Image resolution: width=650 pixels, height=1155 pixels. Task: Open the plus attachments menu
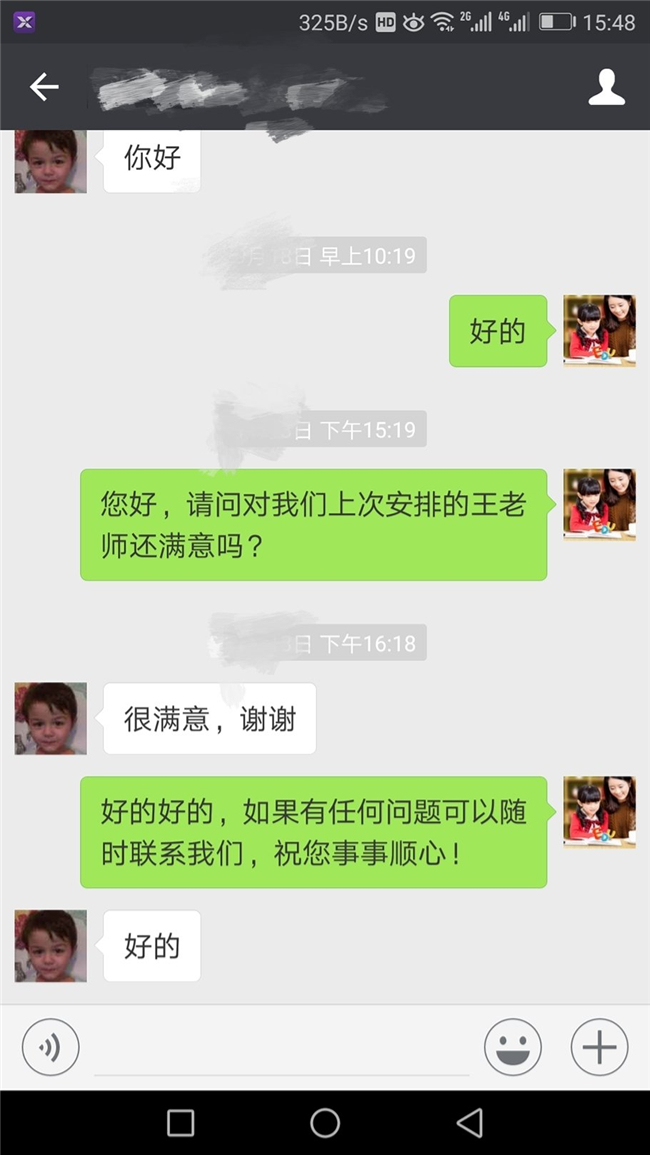tap(599, 1048)
